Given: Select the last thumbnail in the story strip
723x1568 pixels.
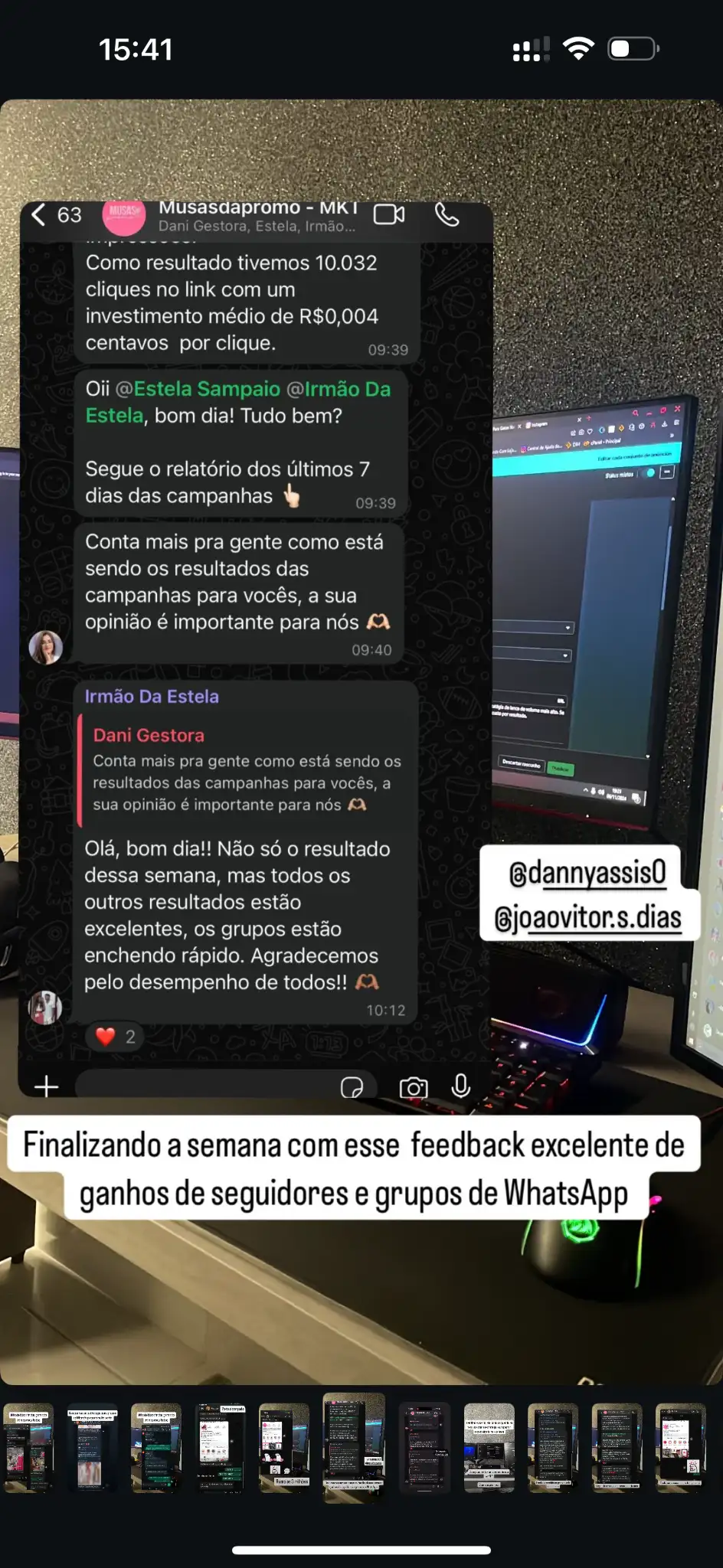Looking at the screenshot, I should click(680, 1448).
